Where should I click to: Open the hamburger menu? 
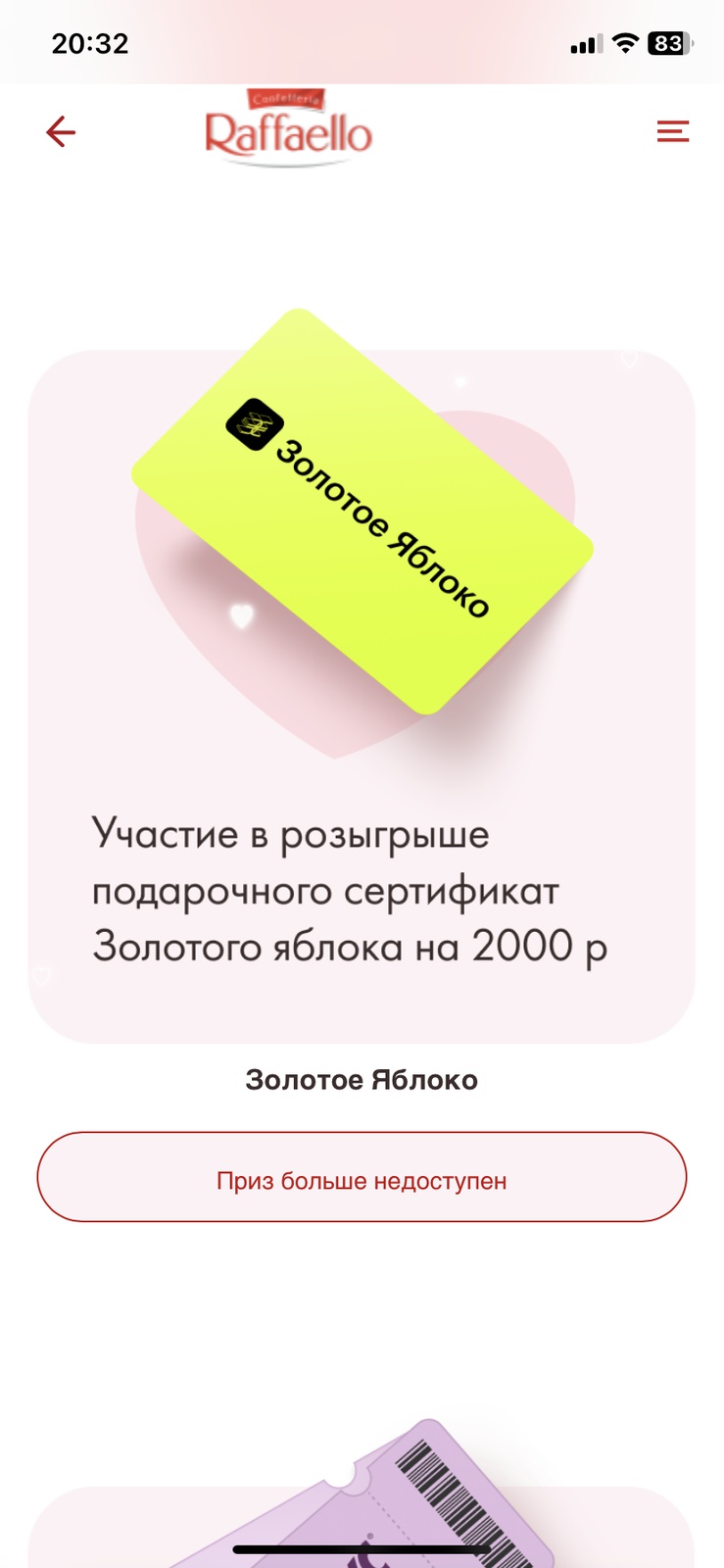672,131
